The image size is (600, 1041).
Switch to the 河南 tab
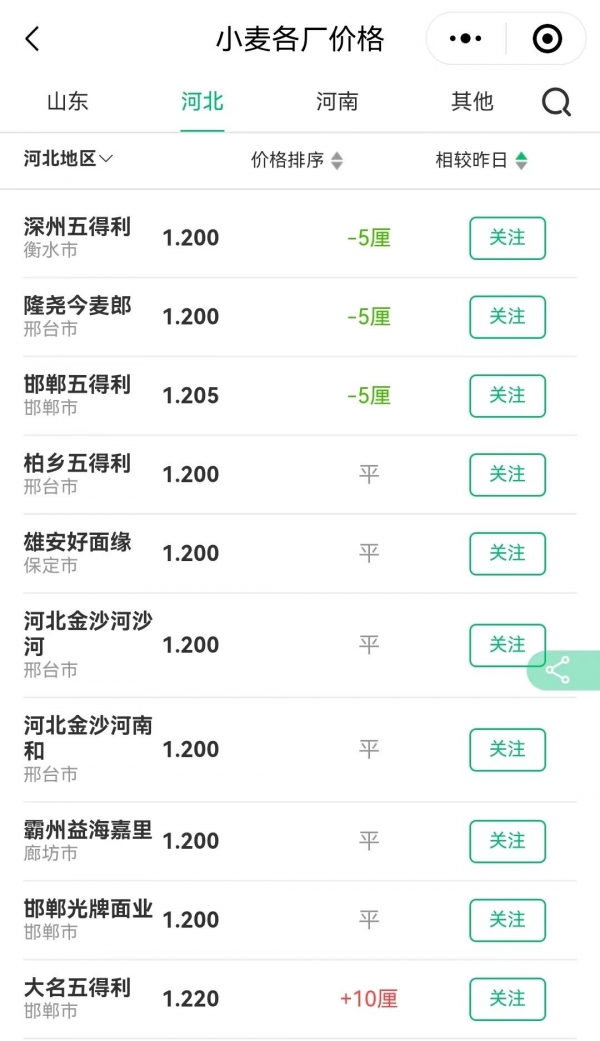tap(337, 102)
